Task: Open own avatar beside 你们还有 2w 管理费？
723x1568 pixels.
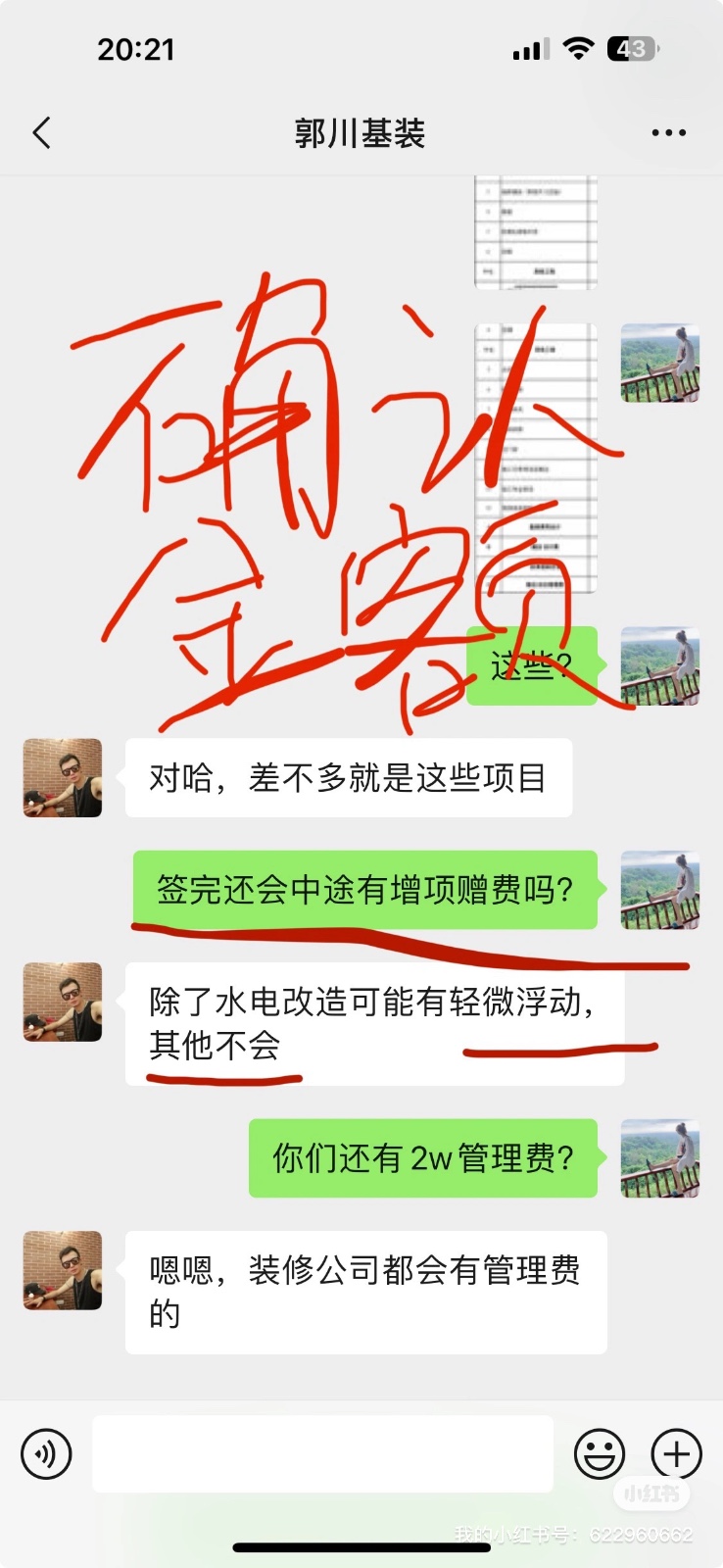Action: tap(660, 1158)
